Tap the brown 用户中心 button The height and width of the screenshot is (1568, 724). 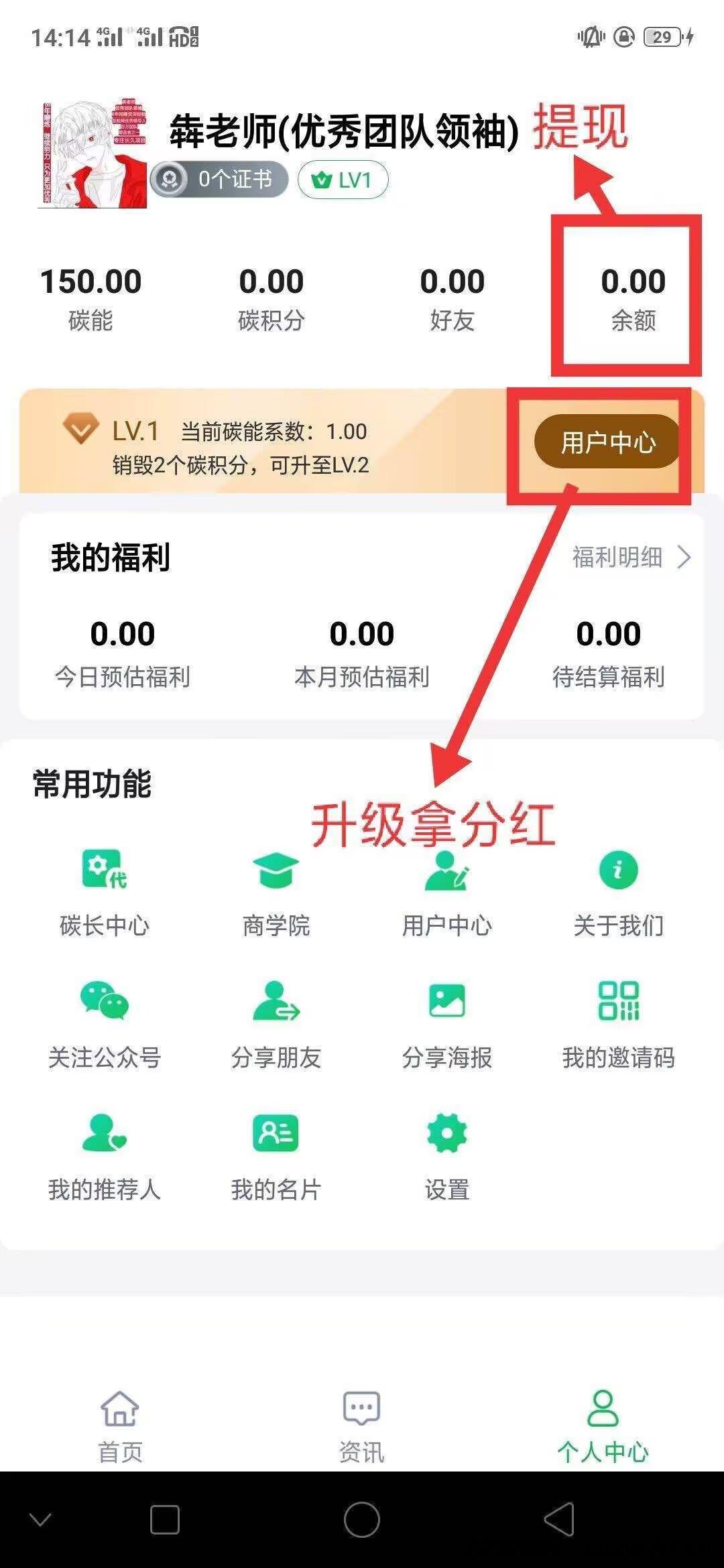(x=607, y=442)
